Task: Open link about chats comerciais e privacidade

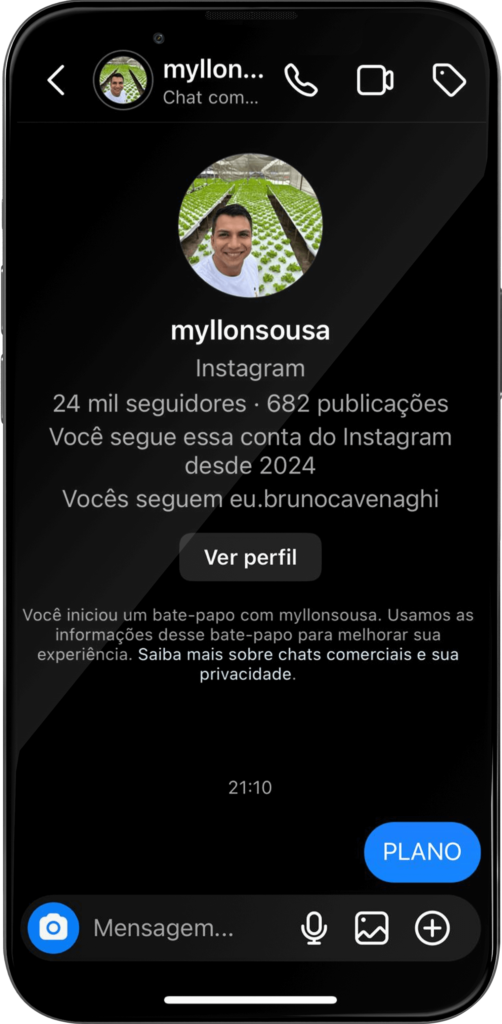Action: 298,664
